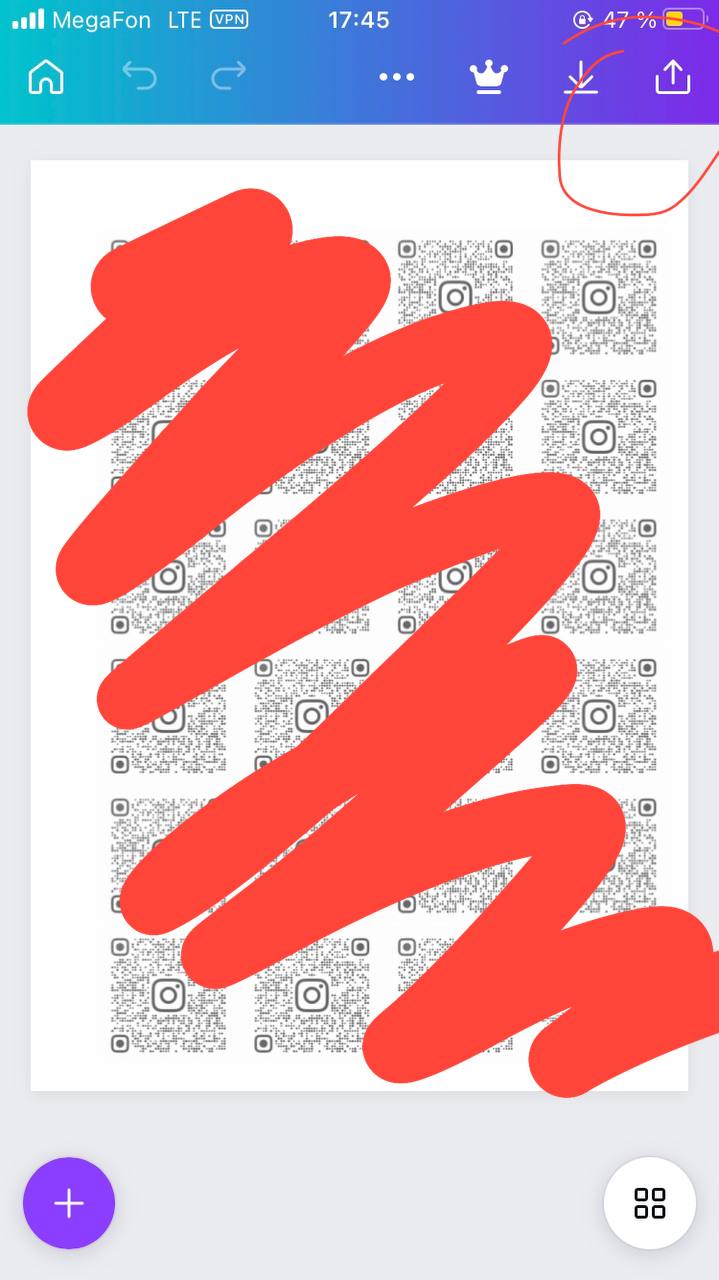Undo the last edit
Image resolution: width=719 pixels, height=1280 pixels.
pyautogui.click(x=139, y=76)
